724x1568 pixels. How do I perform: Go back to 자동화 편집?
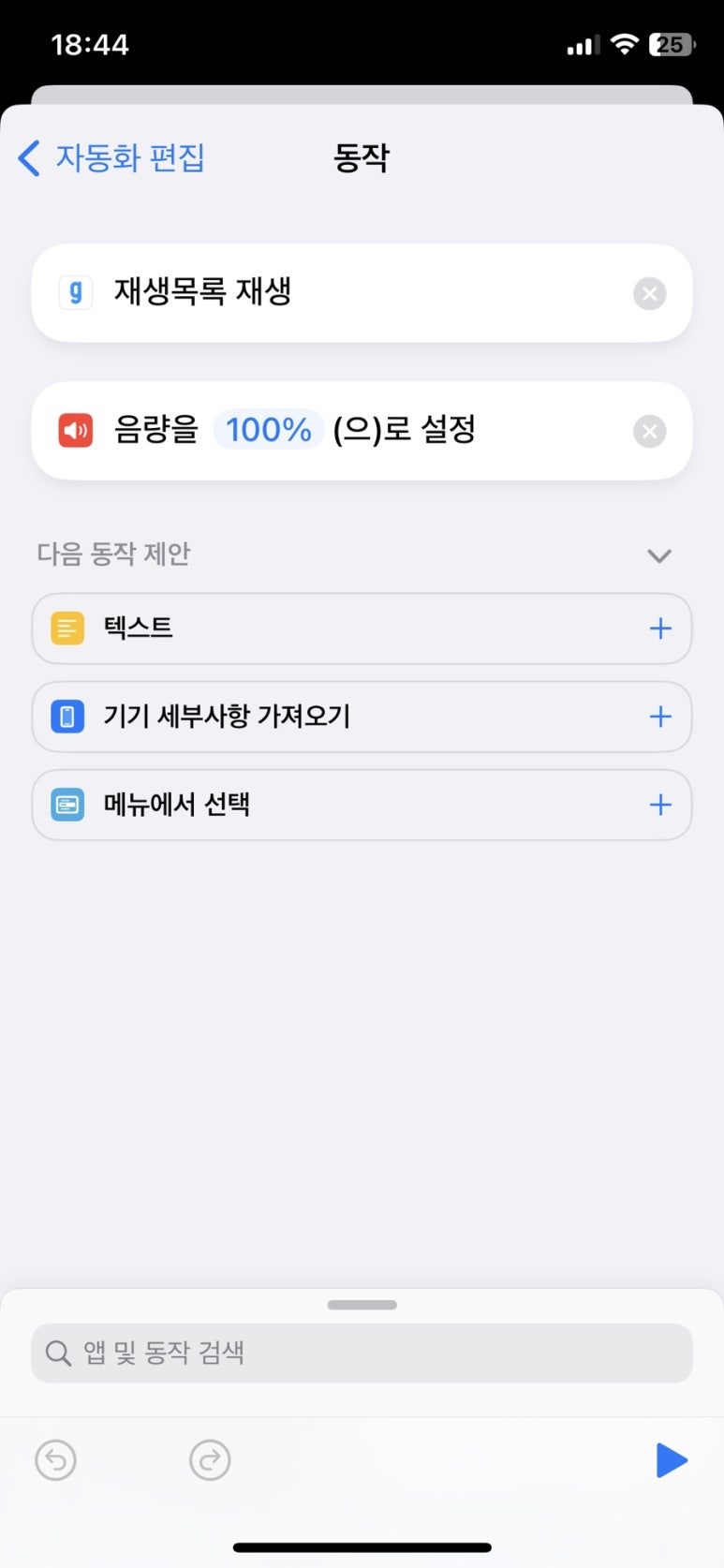[x=112, y=157]
